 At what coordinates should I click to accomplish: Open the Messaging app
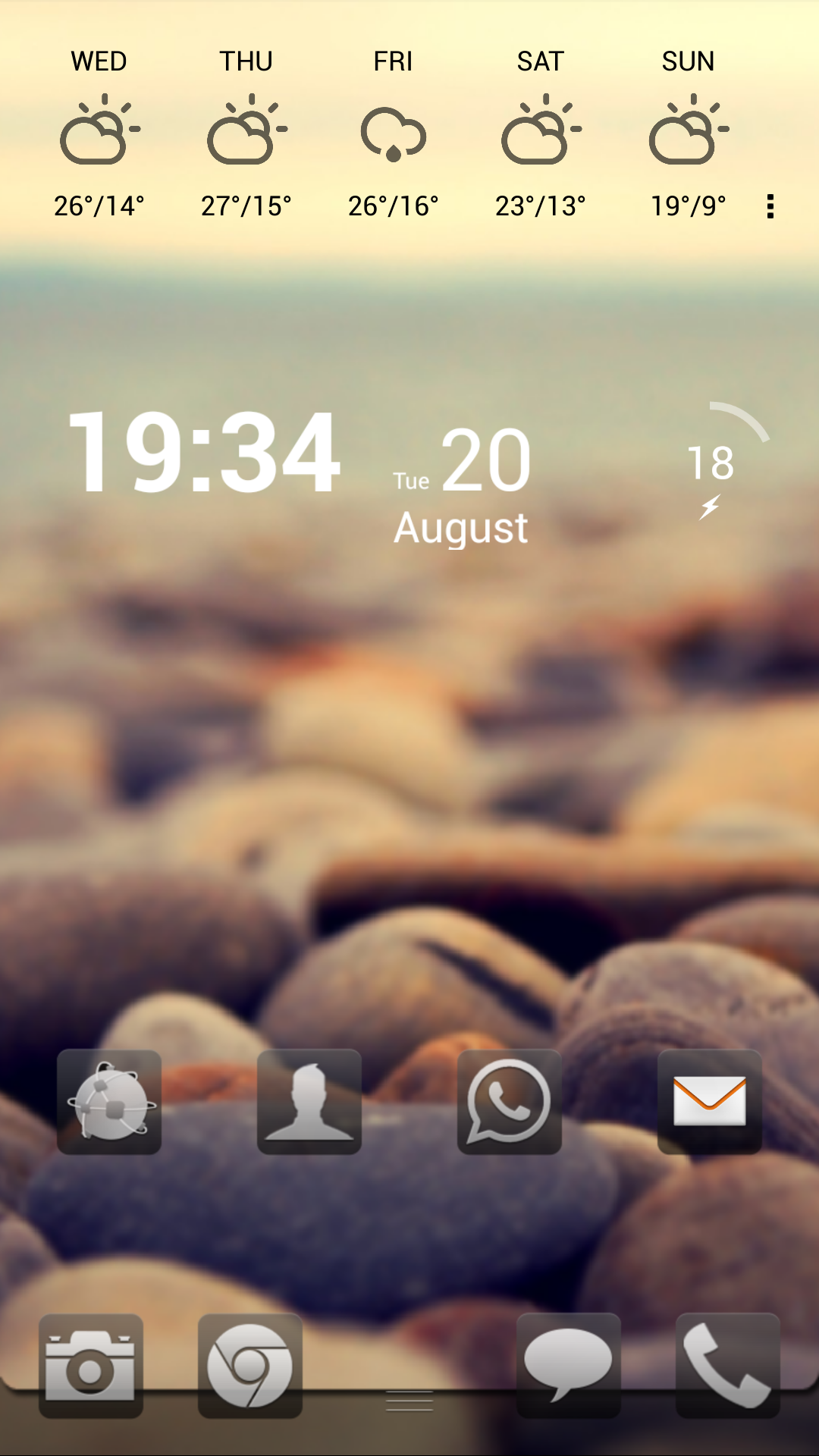click(569, 1366)
